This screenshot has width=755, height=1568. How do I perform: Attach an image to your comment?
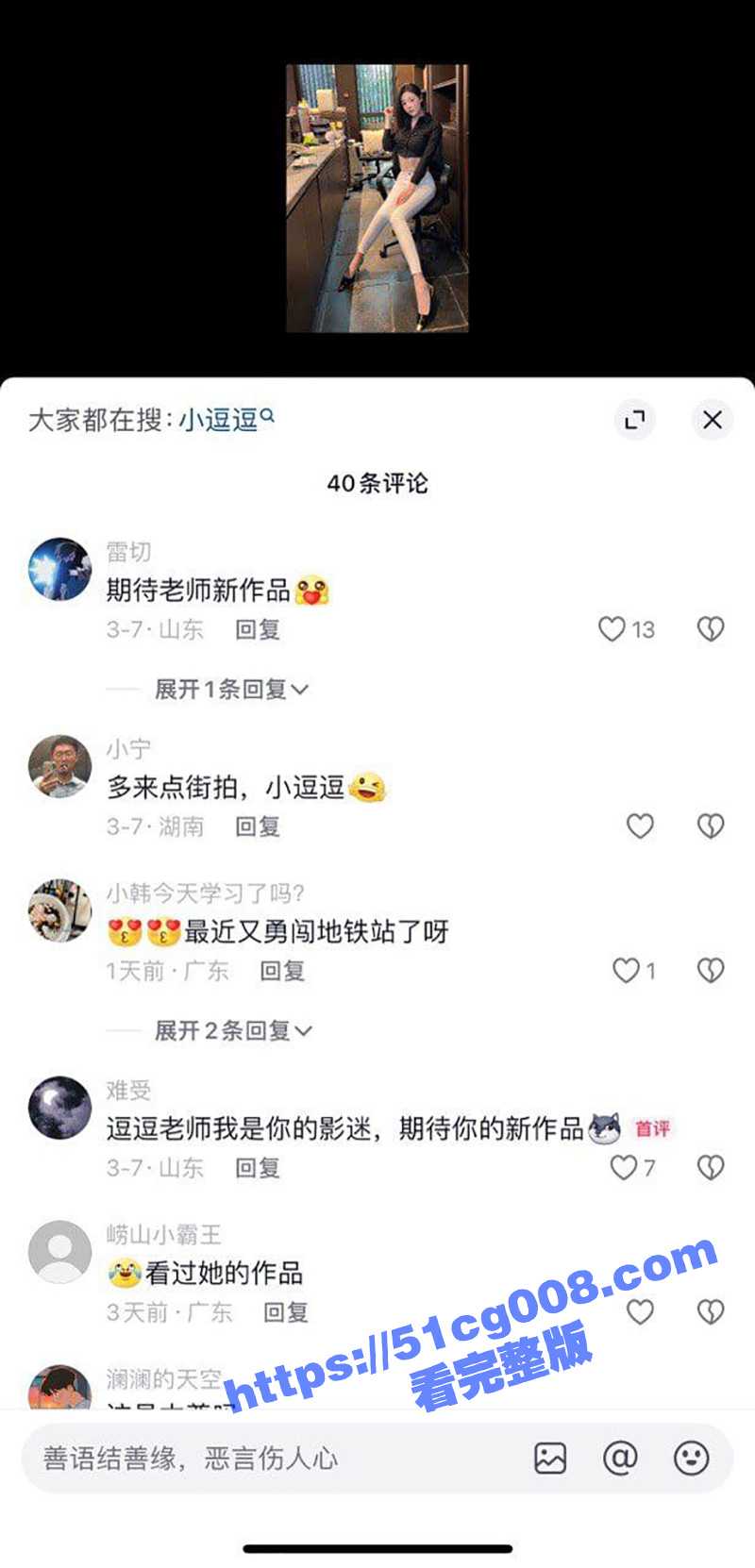click(550, 1459)
